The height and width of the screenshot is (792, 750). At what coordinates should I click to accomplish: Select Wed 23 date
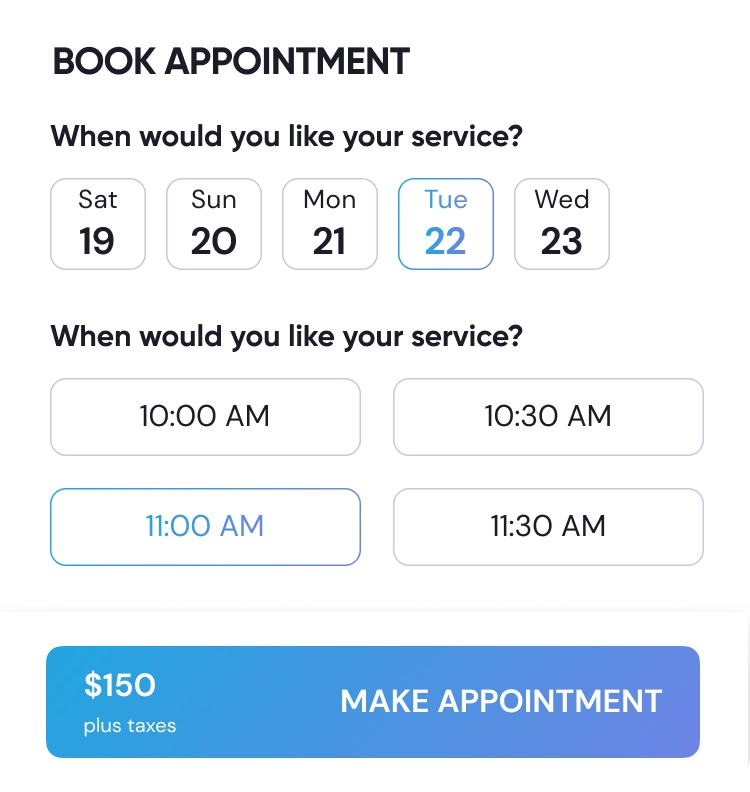point(562,224)
